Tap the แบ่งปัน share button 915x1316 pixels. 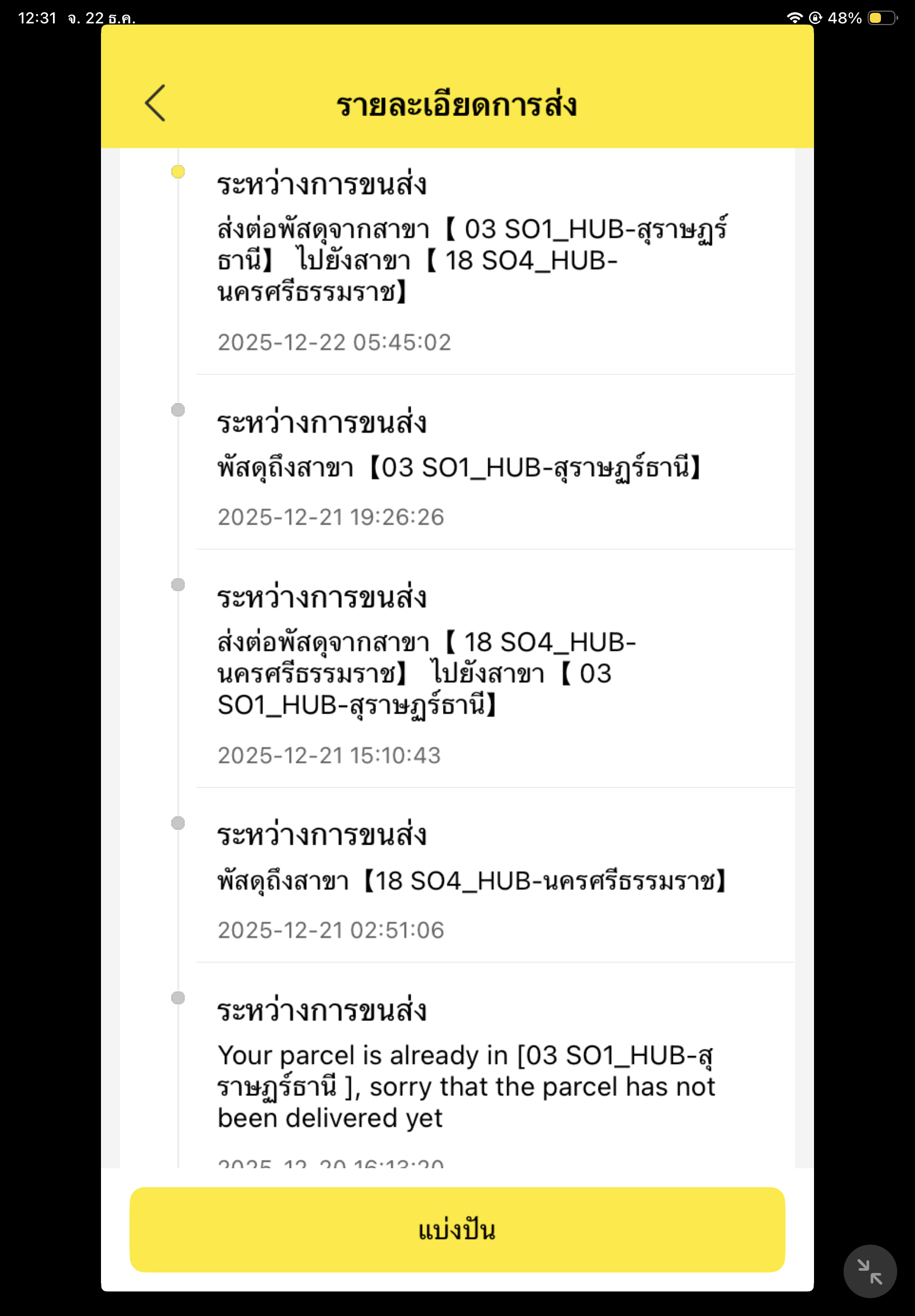(x=457, y=1229)
